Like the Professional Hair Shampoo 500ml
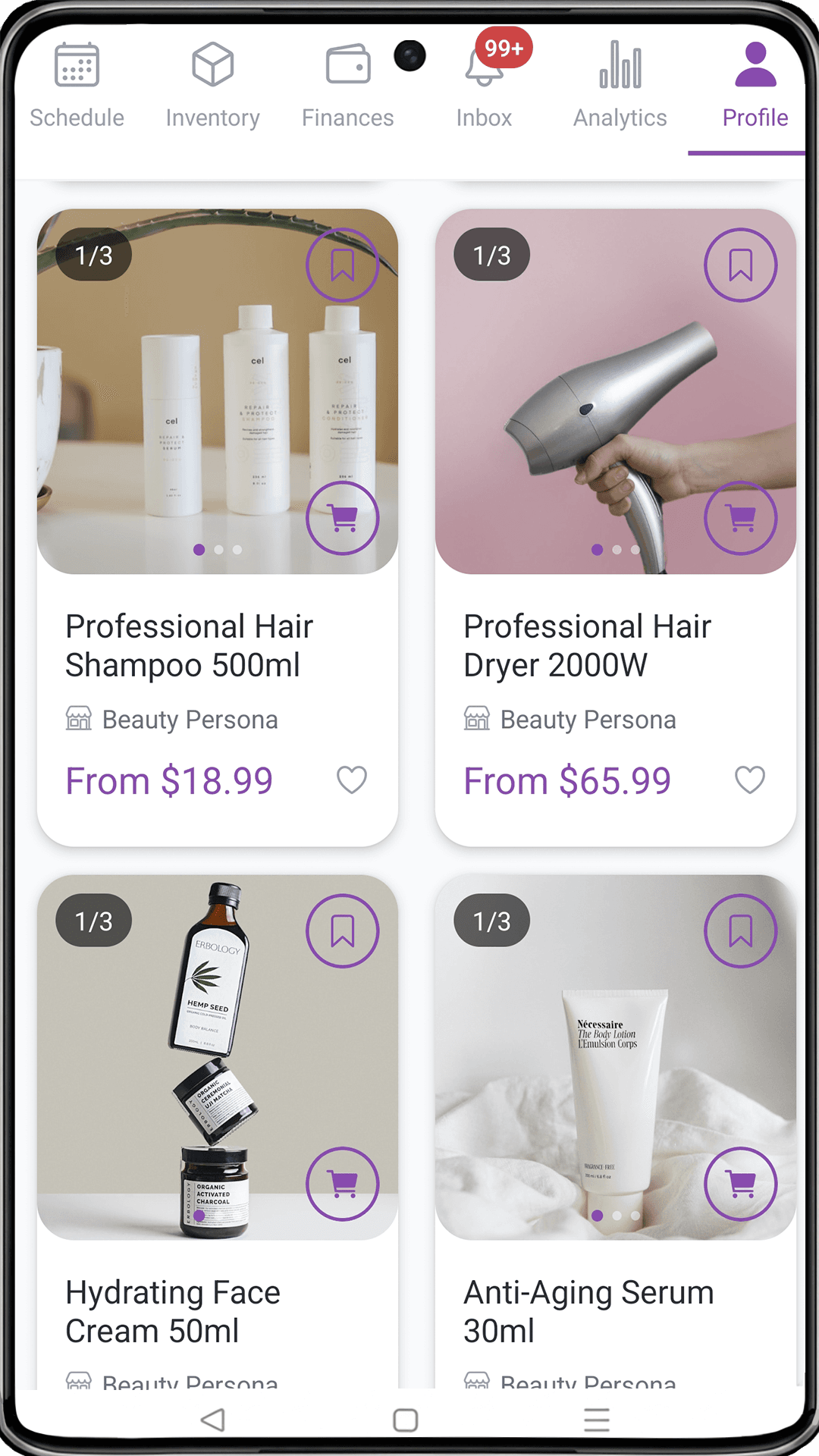The image size is (819, 1456). pos(352,780)
